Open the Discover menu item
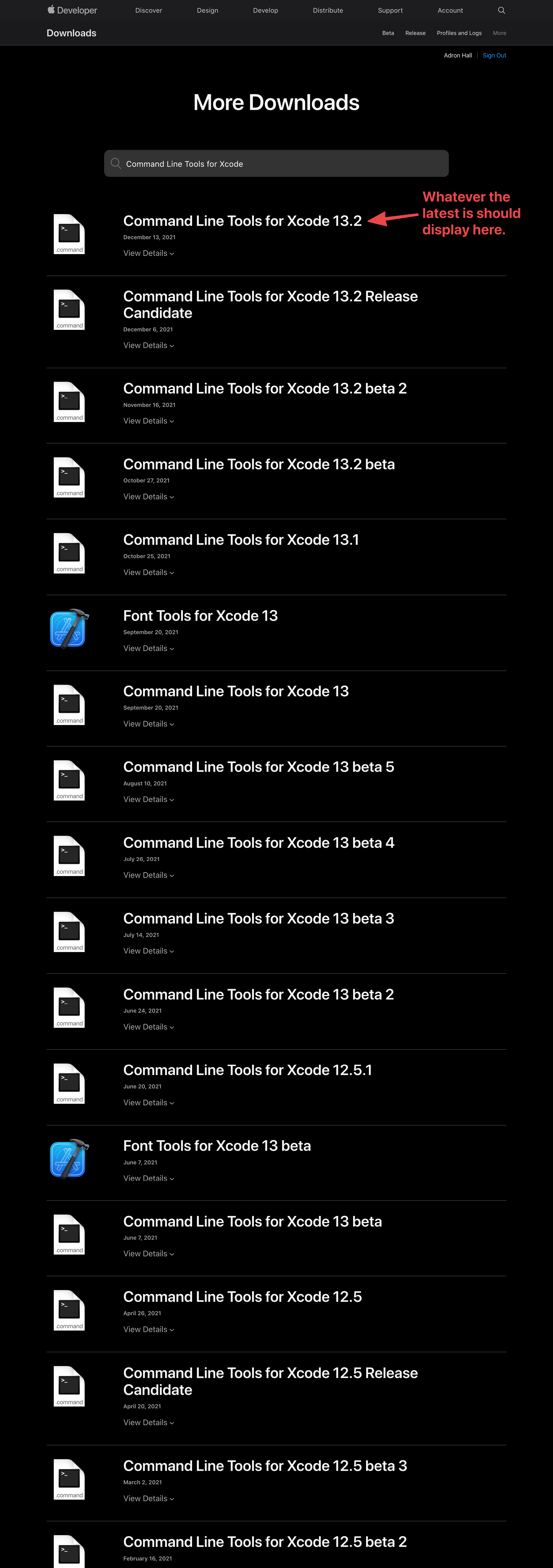 [149, 10]
